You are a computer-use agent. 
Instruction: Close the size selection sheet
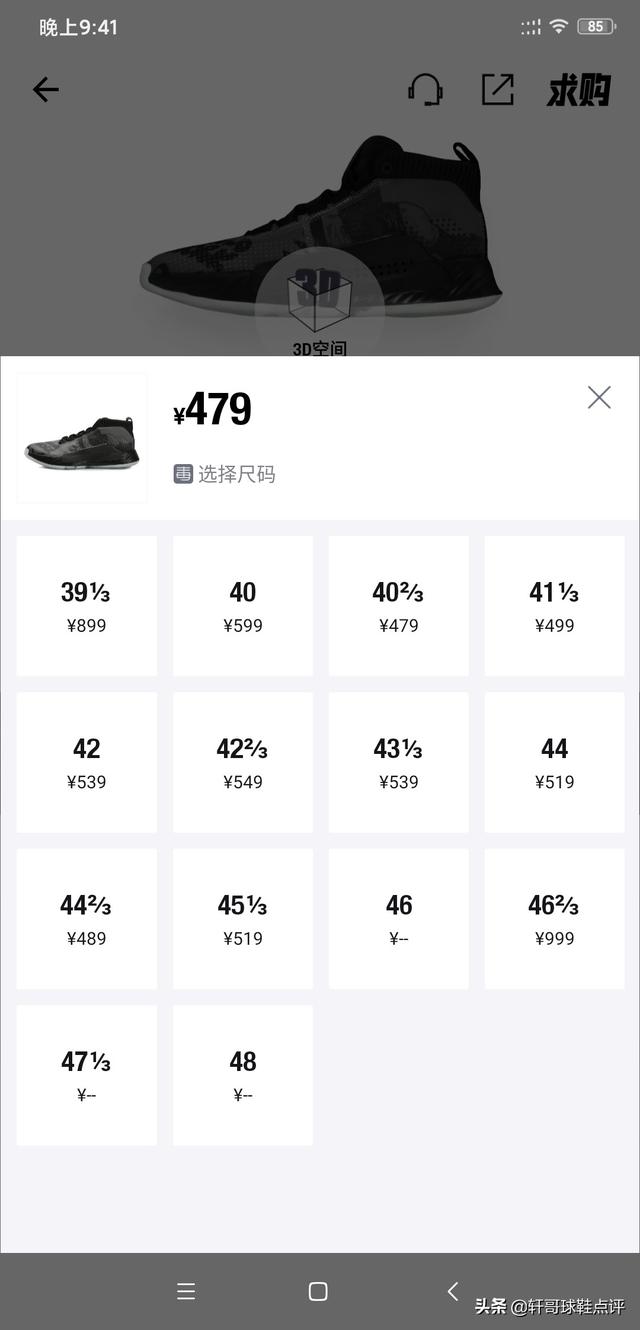(x=599, y=398)
